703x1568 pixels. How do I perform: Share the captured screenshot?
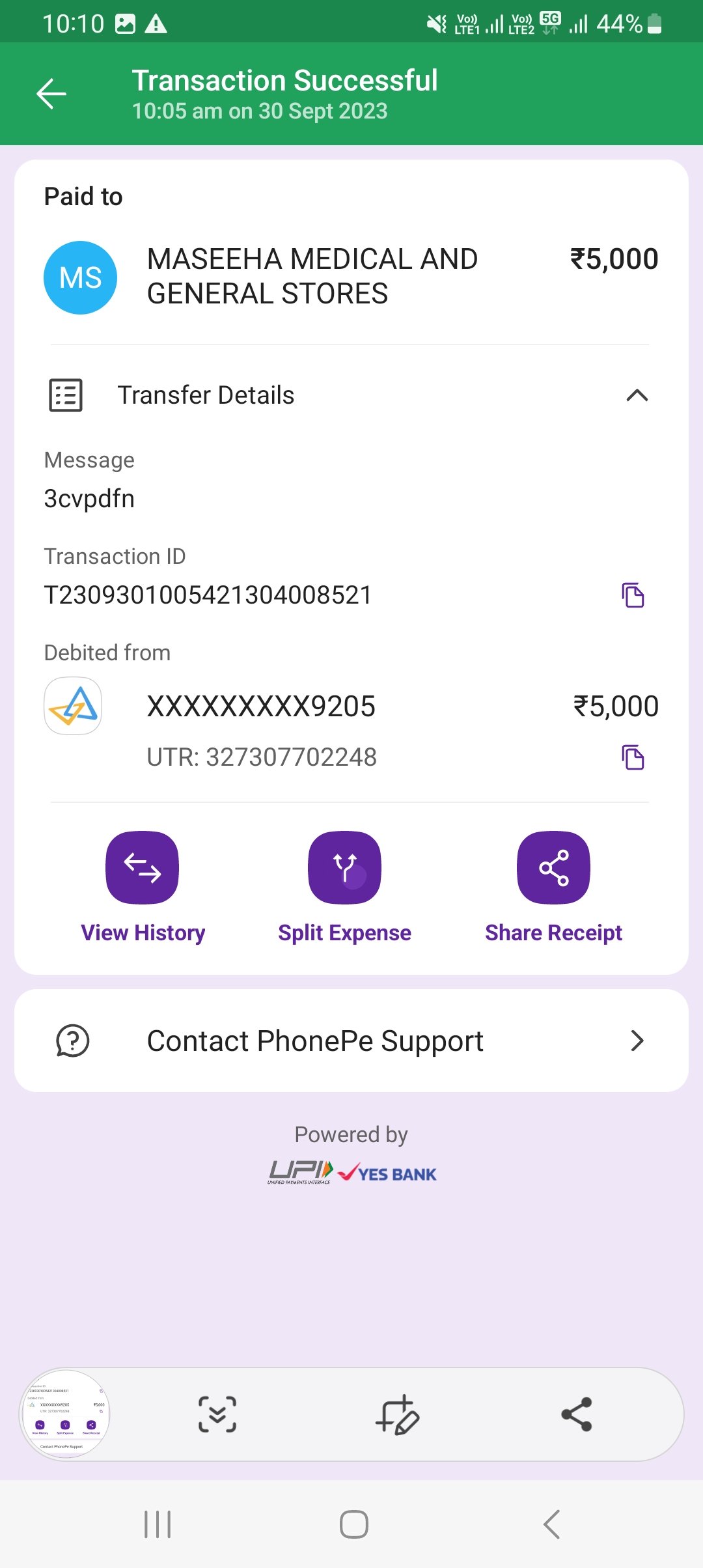point(577,1414)
